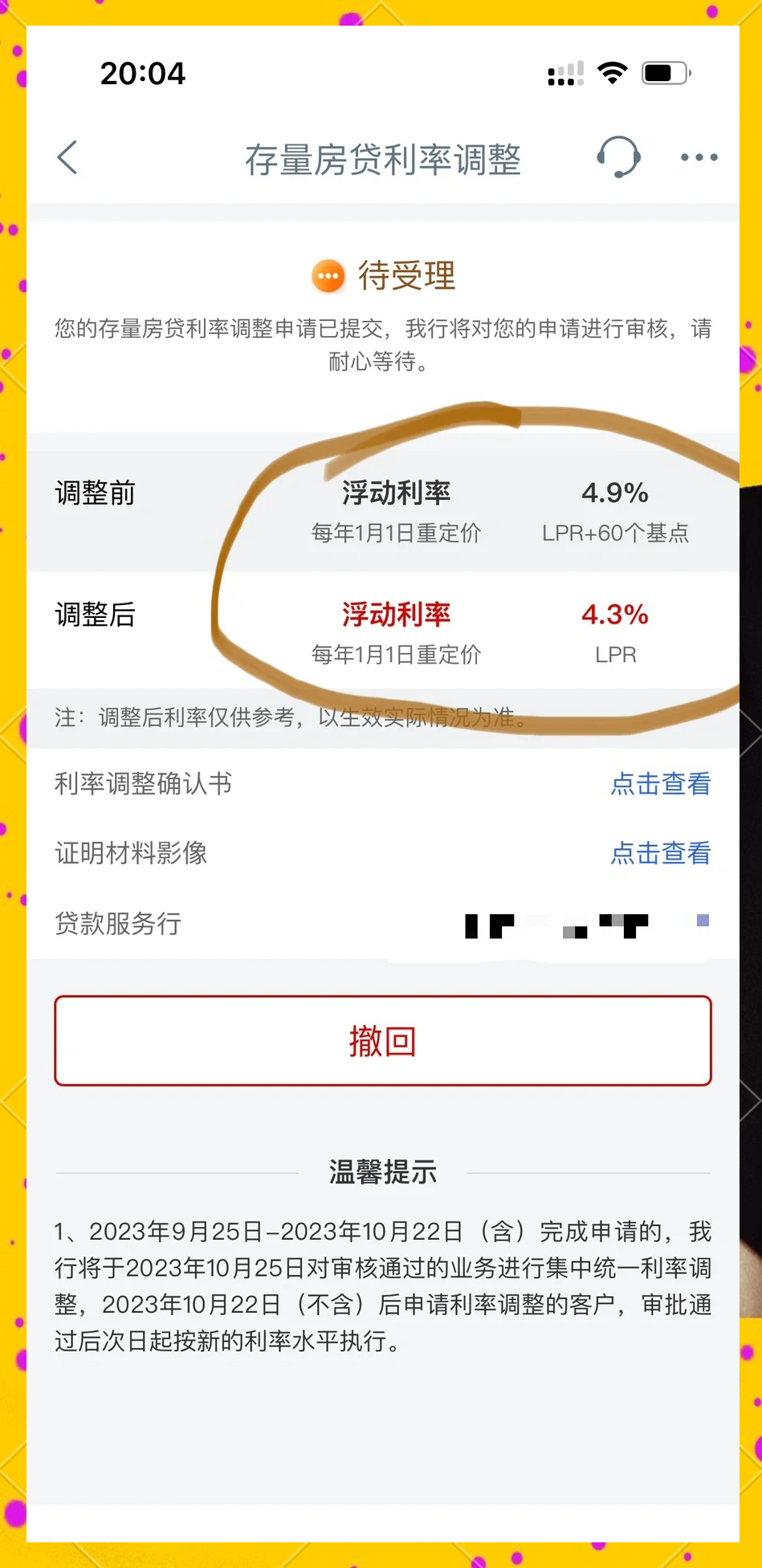Viewport: 762px width, 1568px height.
Task: Expand the 贷款服务行 detail row
Action: [x=118, y=924]
